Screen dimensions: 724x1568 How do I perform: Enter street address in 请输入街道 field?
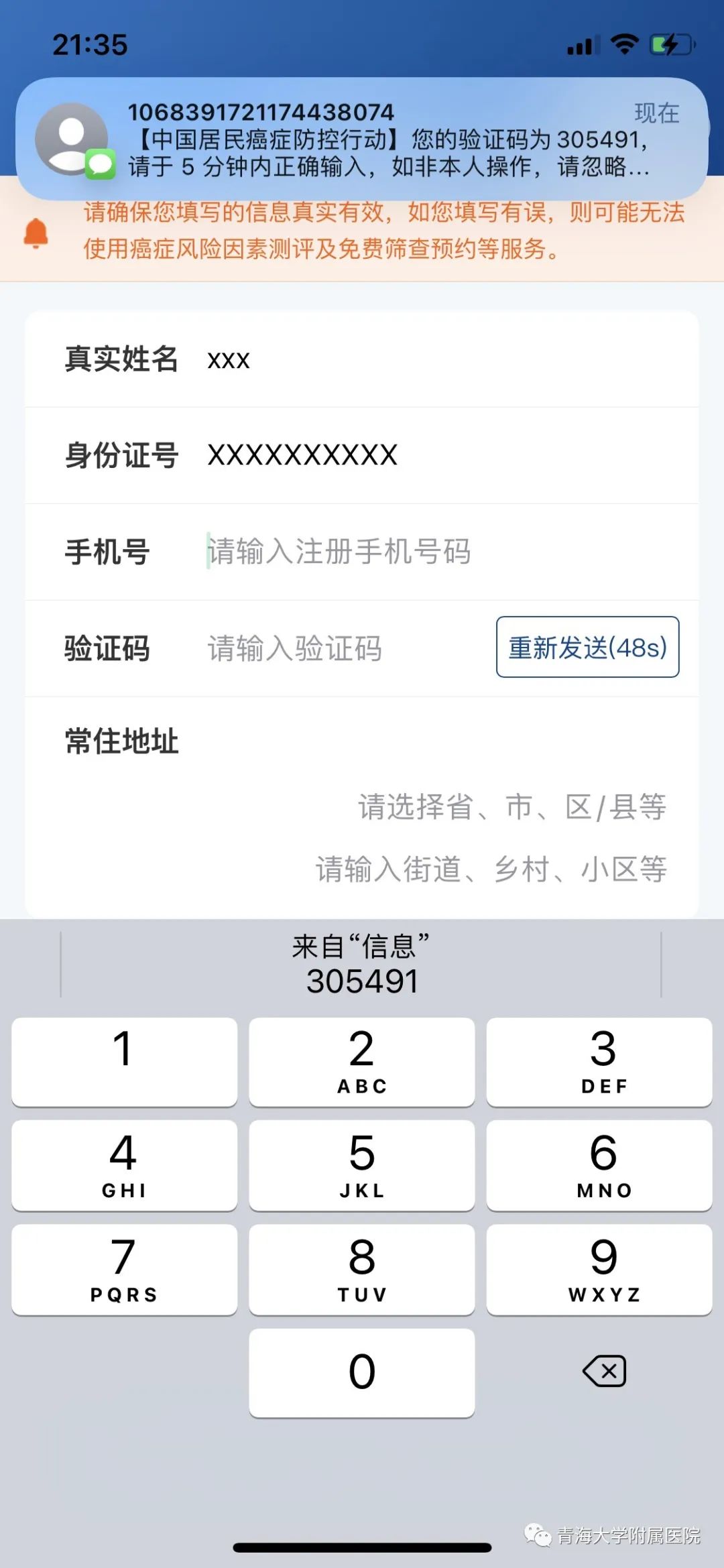pyautogui.click(x=491, y=869)
